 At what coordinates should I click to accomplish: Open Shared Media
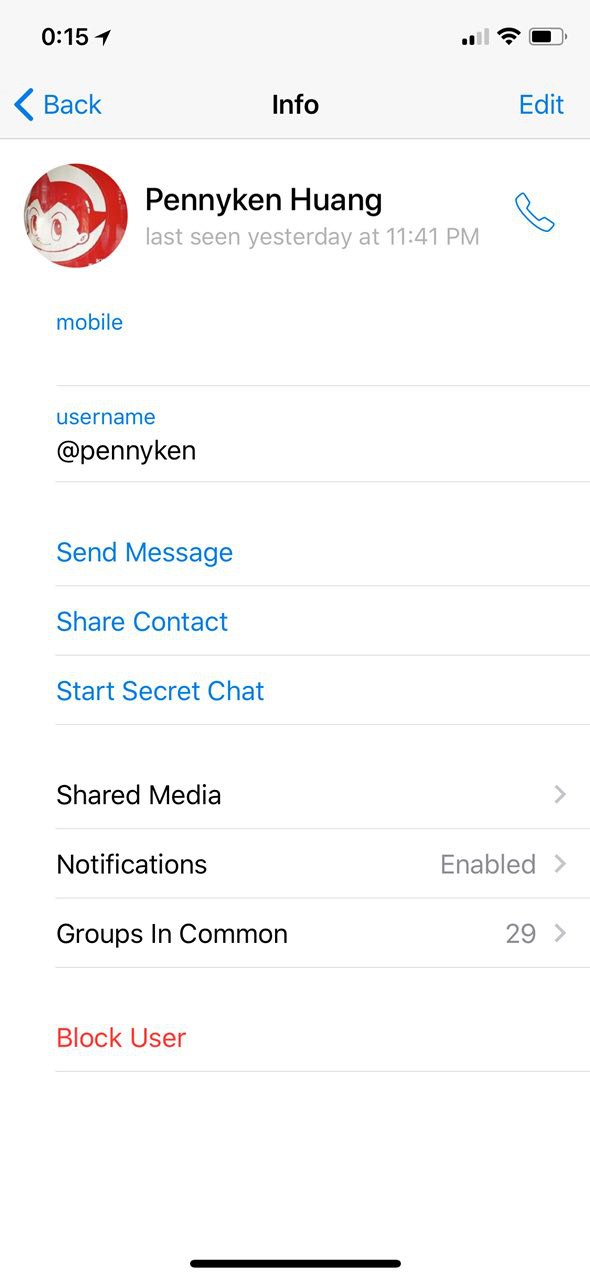click(x=322, y=795)
